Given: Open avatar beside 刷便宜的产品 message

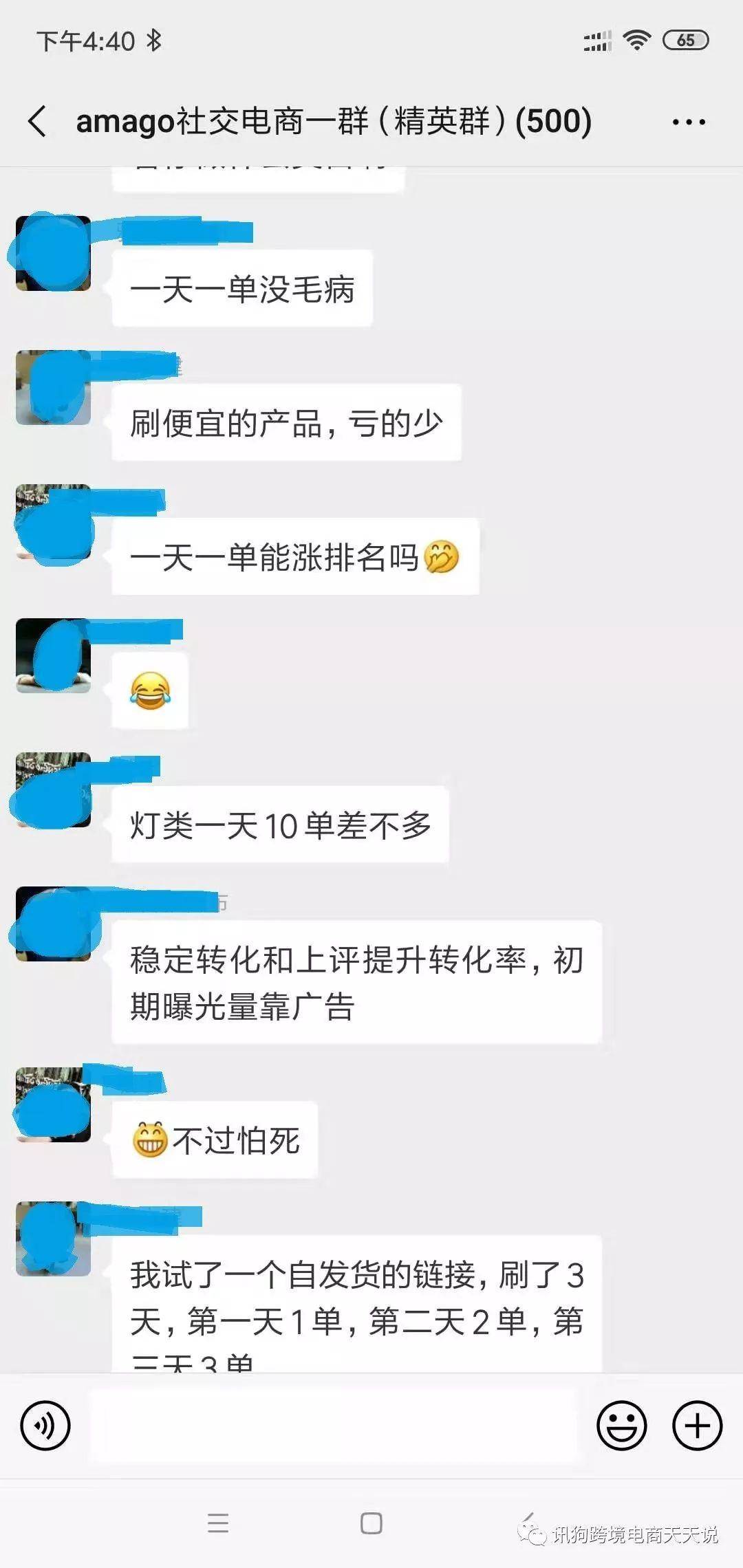Looking at the screenshot, I should click(x=54, y=387).
